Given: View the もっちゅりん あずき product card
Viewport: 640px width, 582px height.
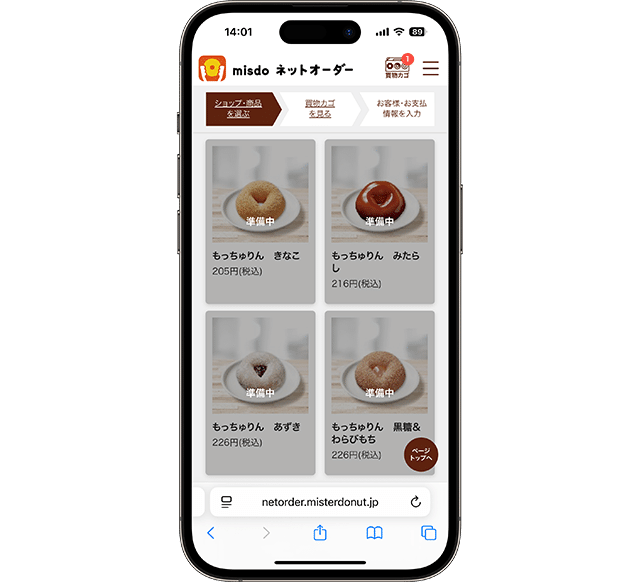Looking at the screenshot, I should click(260, 392).
